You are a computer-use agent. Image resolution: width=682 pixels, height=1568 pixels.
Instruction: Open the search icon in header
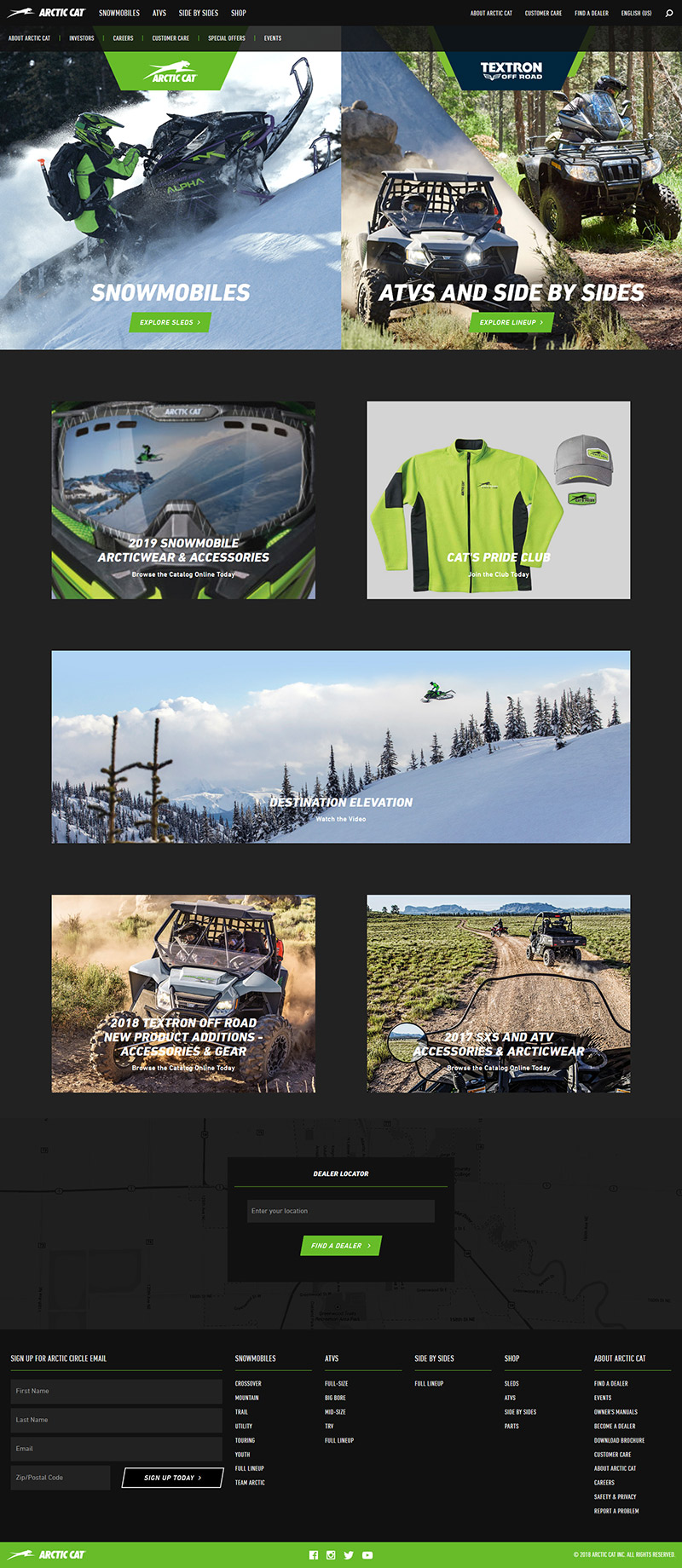click(669, 13)
